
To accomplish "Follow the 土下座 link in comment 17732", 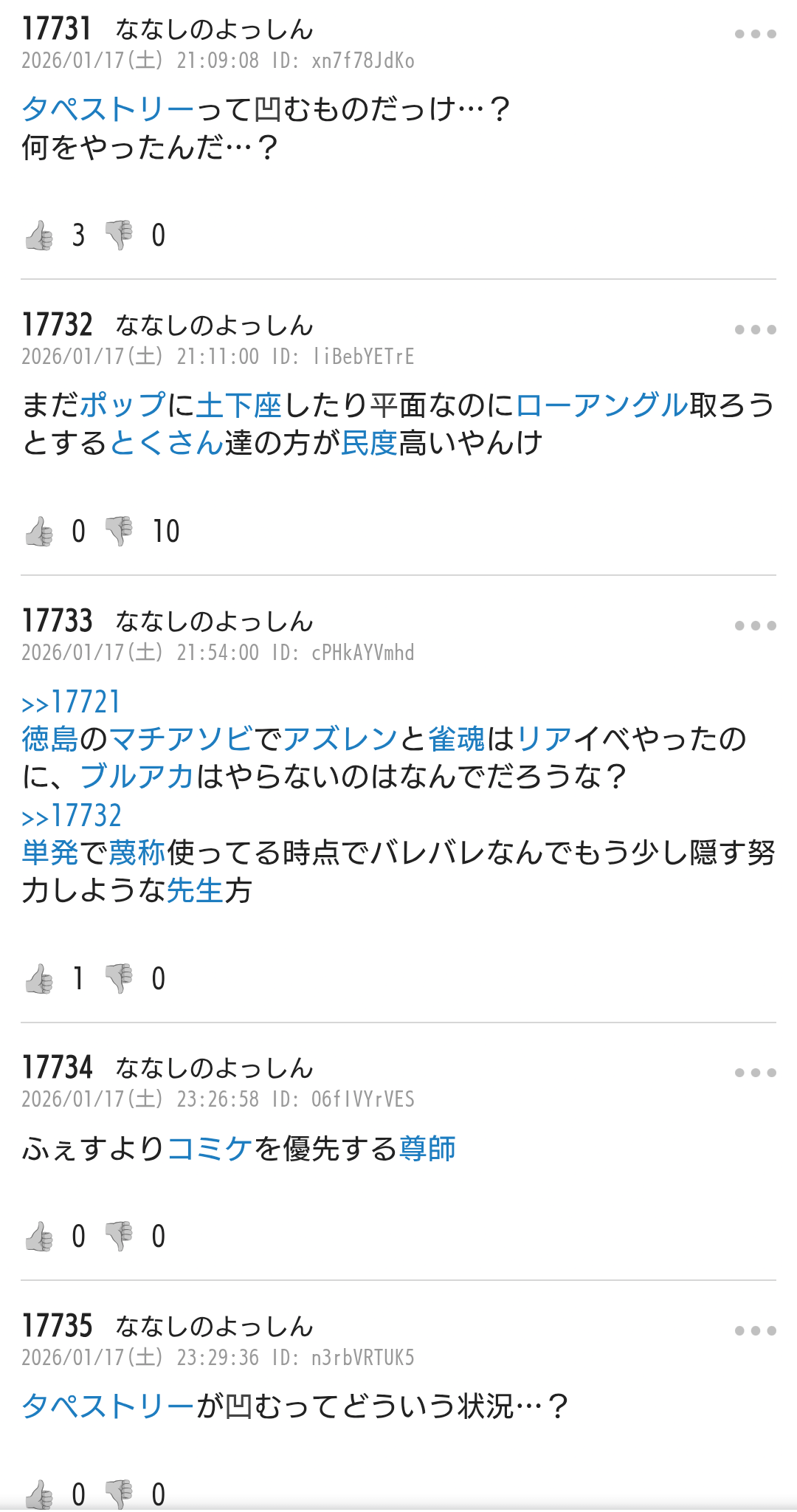I will [239, 405].
